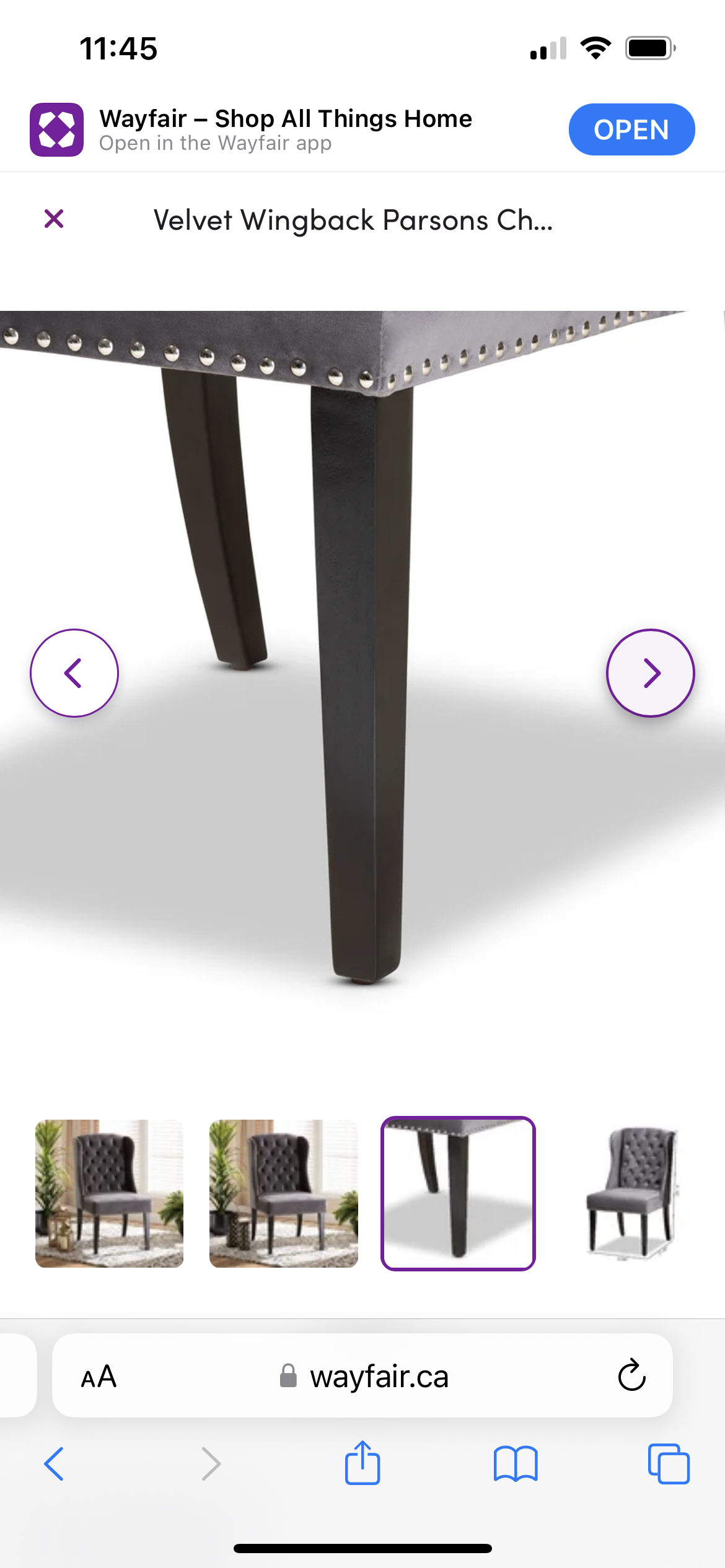This screenshot has width=725, height=1568.
Task: Open the AA reader options
Action: pyautogui.click(x=99, y=1377)
